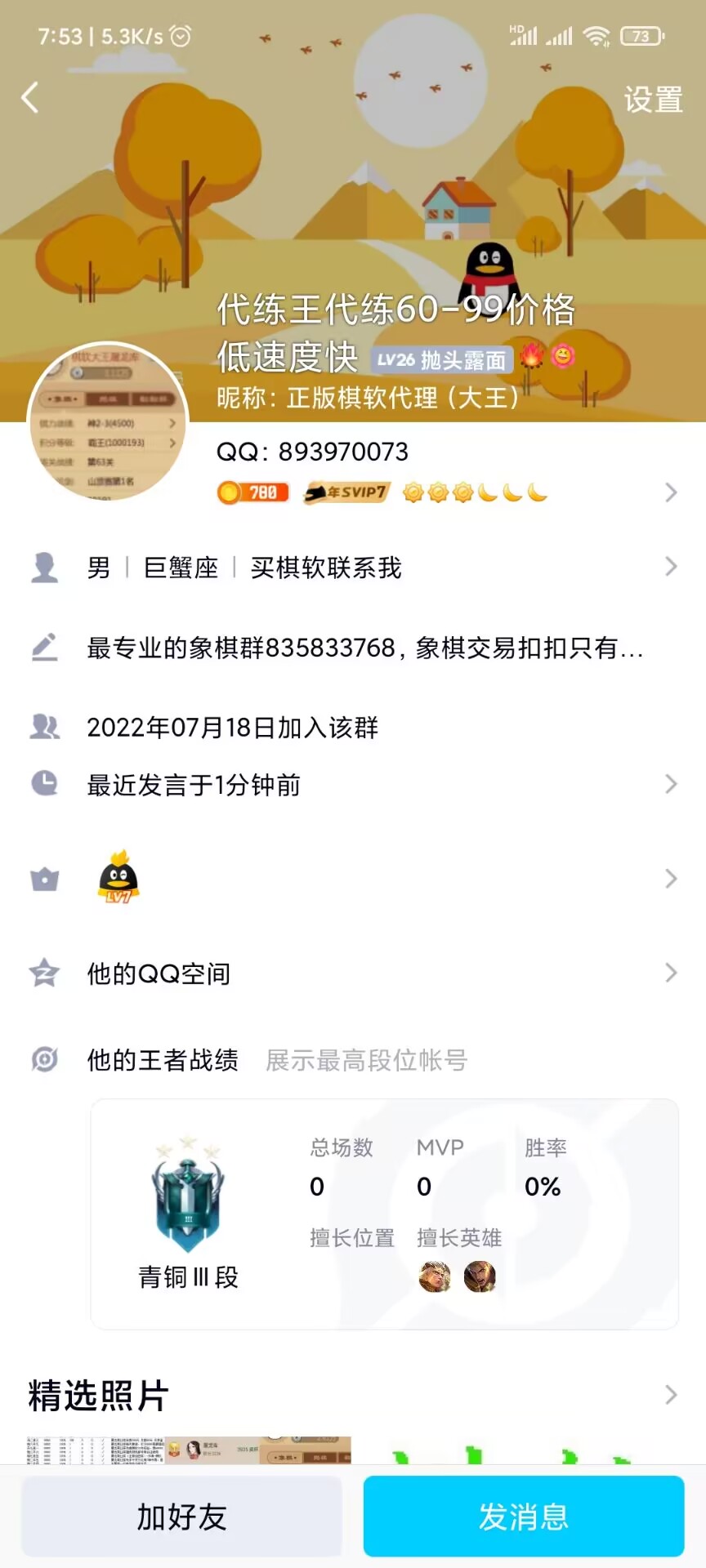
Task: Go back using the top-left arrow
Action: [31, 98]
